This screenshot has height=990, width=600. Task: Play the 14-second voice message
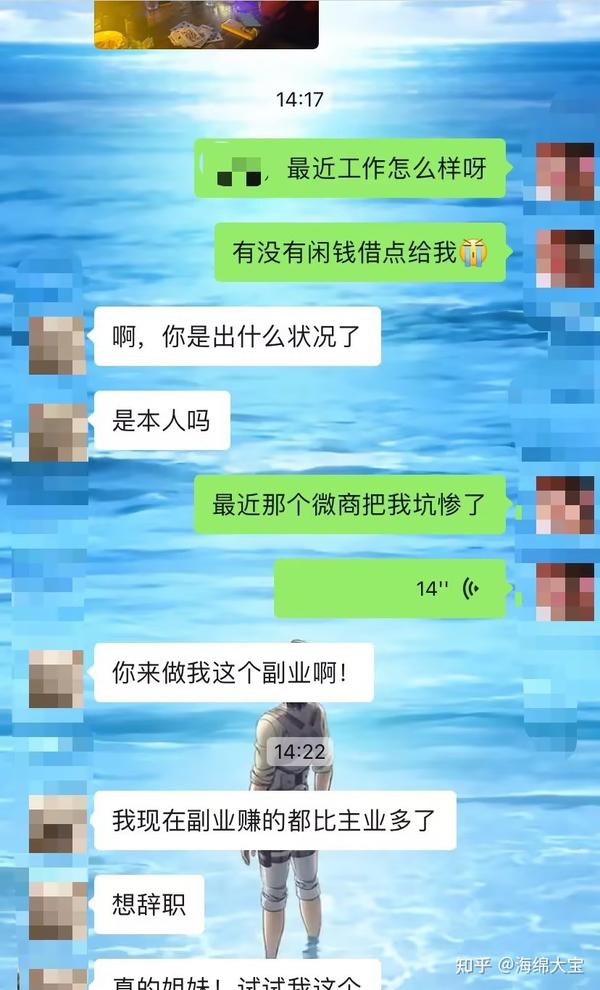390,588
